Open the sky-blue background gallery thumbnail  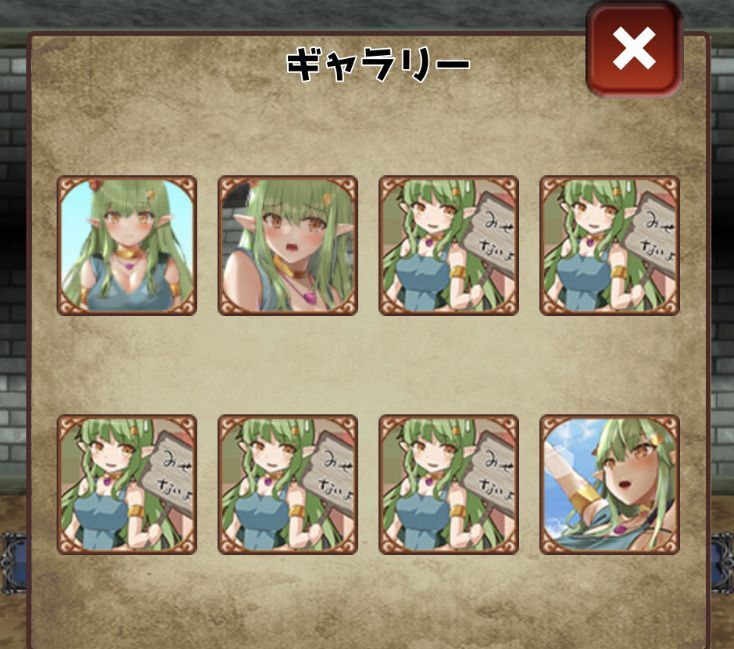(127, 246)
